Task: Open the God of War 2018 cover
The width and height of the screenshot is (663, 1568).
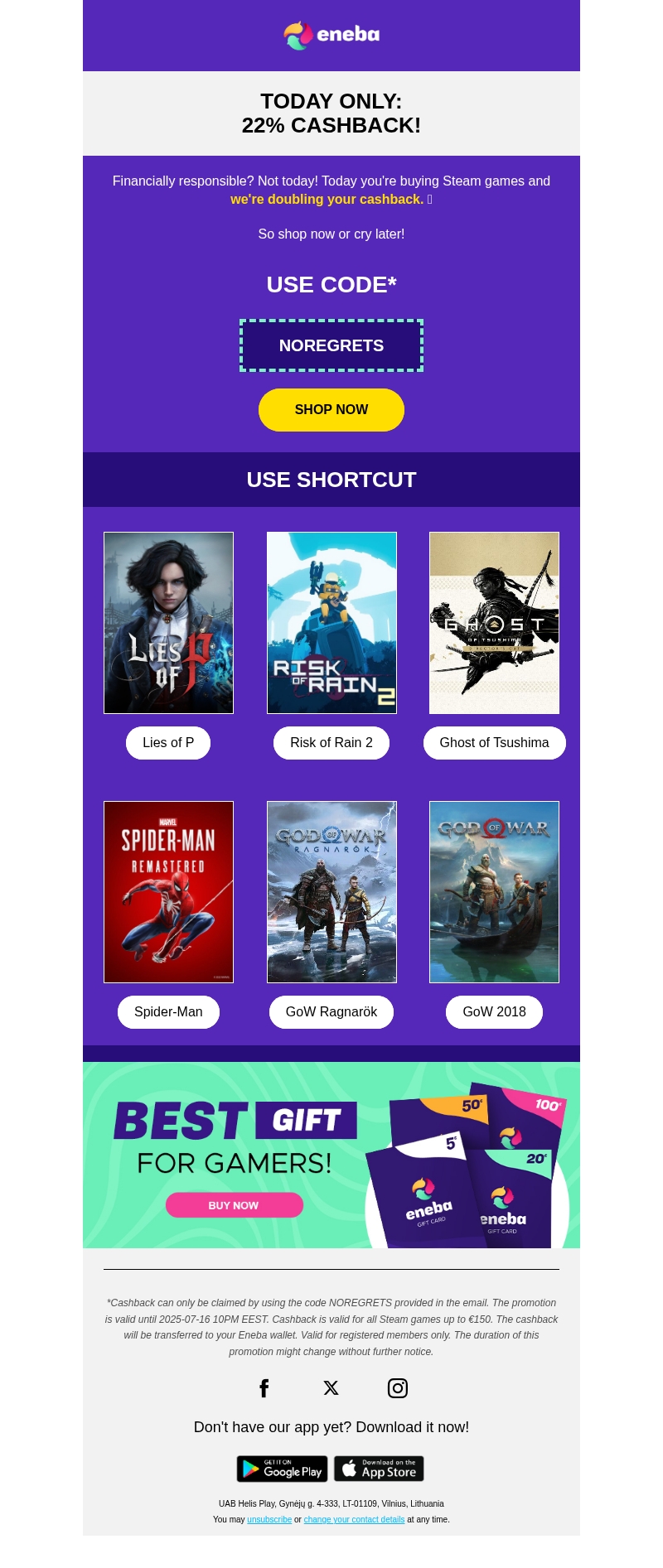Action: [x=494, y=891]
